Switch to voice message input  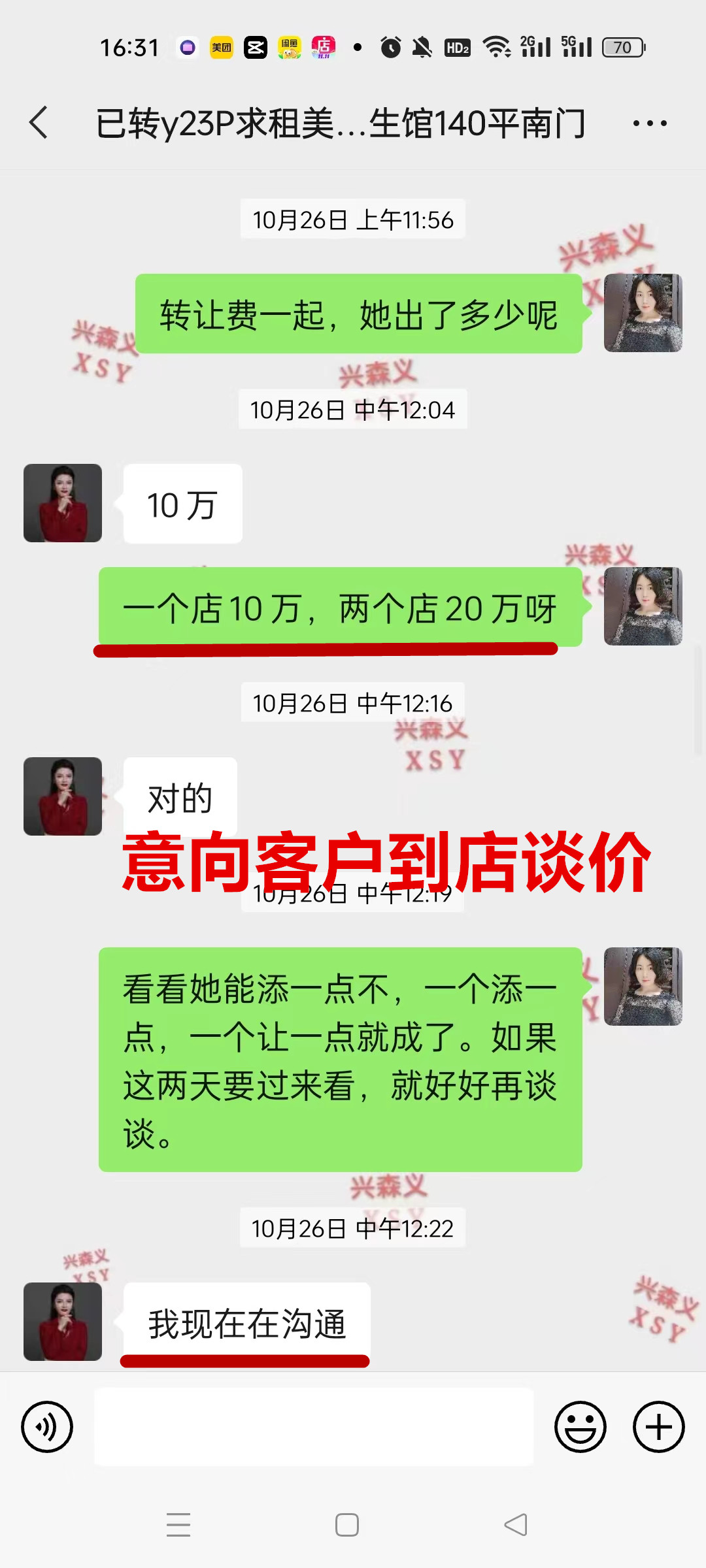(47, 1426)
